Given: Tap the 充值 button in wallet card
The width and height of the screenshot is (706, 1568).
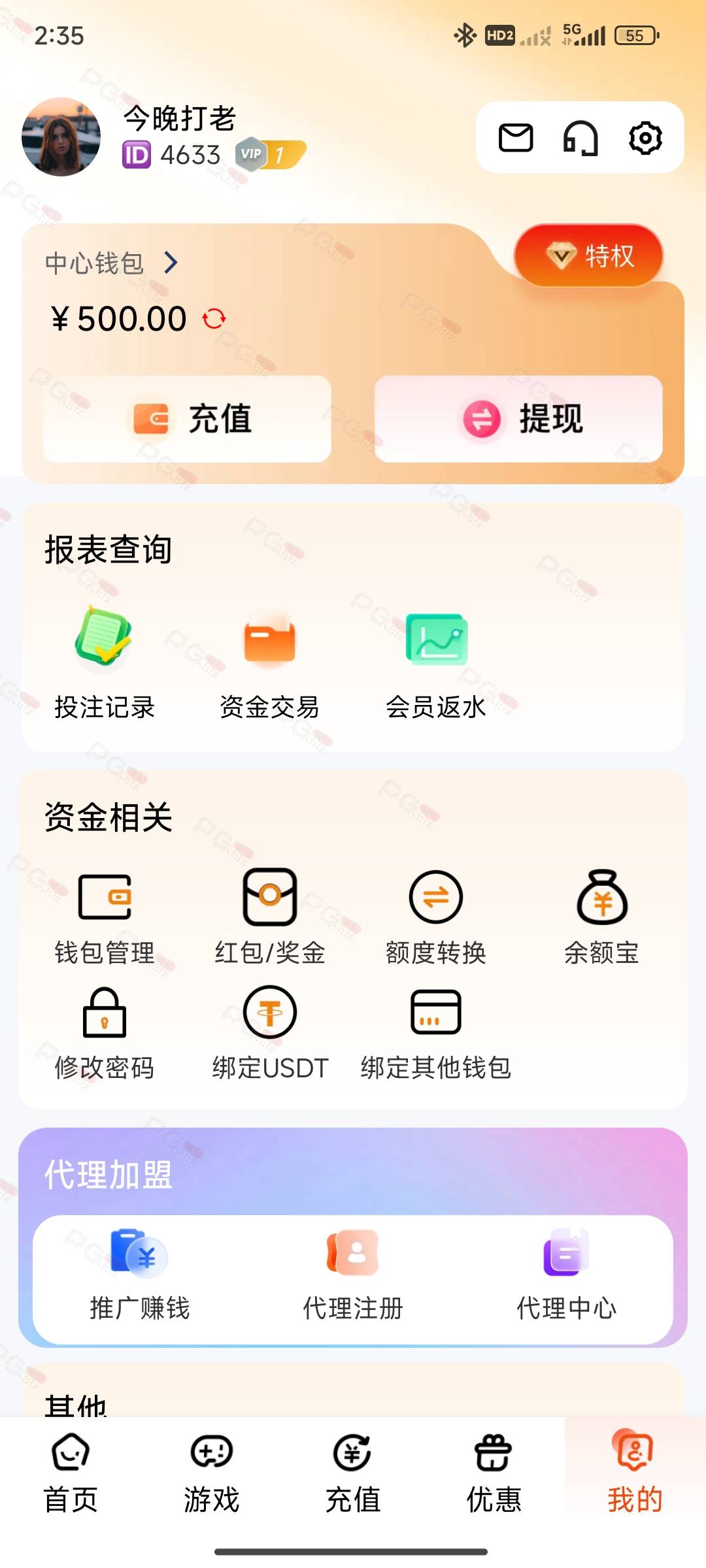Looking at the screenshot, I should coord(187,419).
